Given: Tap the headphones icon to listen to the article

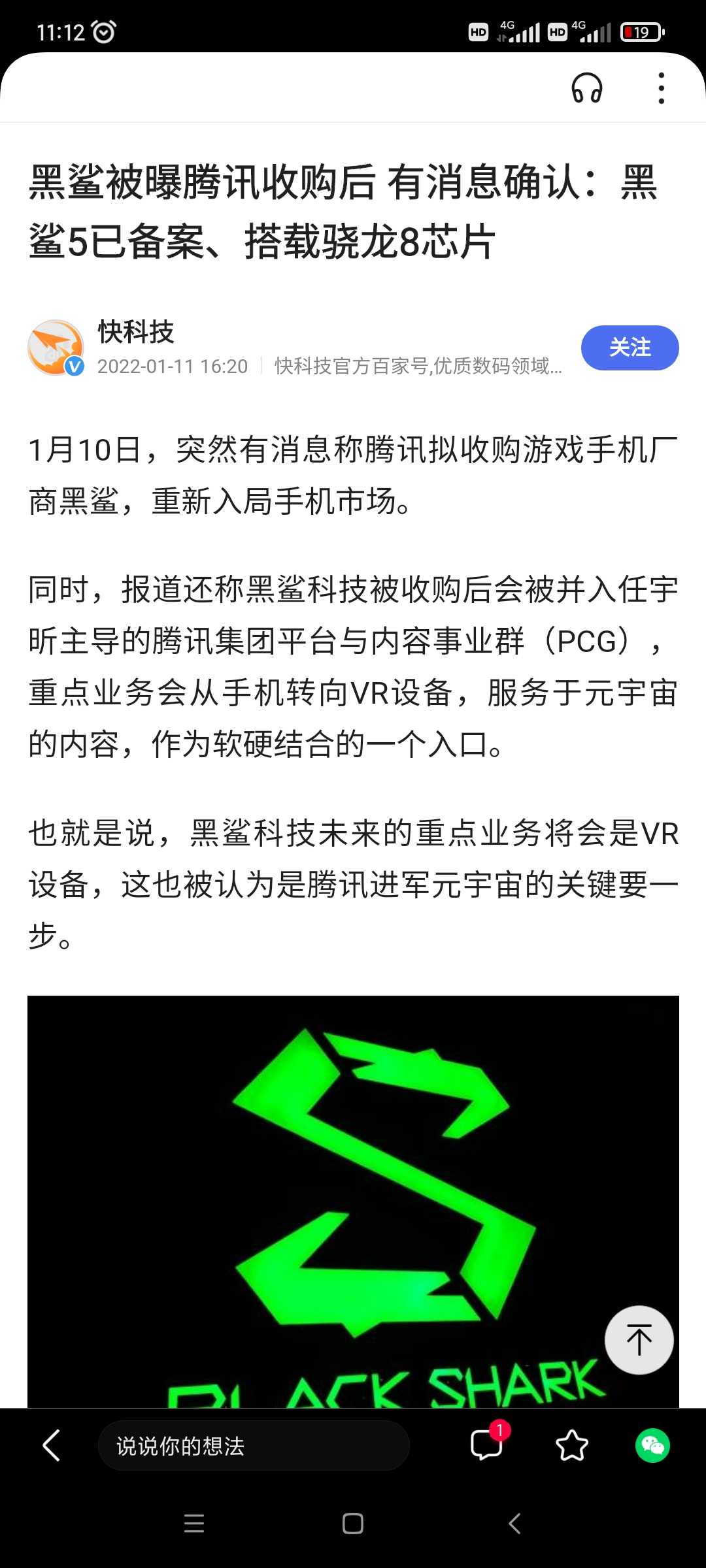Looking at the screenshot, I should click(x=586, y=88).
